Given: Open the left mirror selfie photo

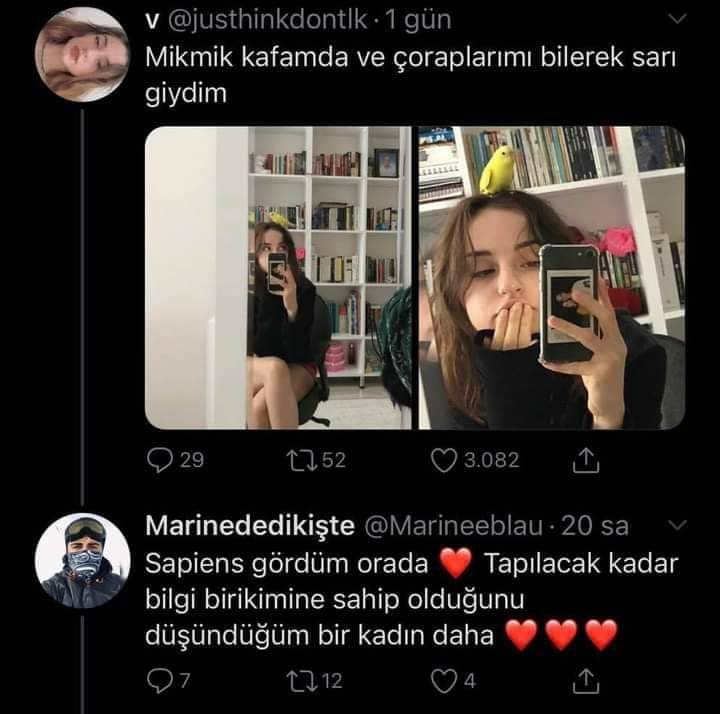Looking at the screenshot, I should [x=278, y=278].
